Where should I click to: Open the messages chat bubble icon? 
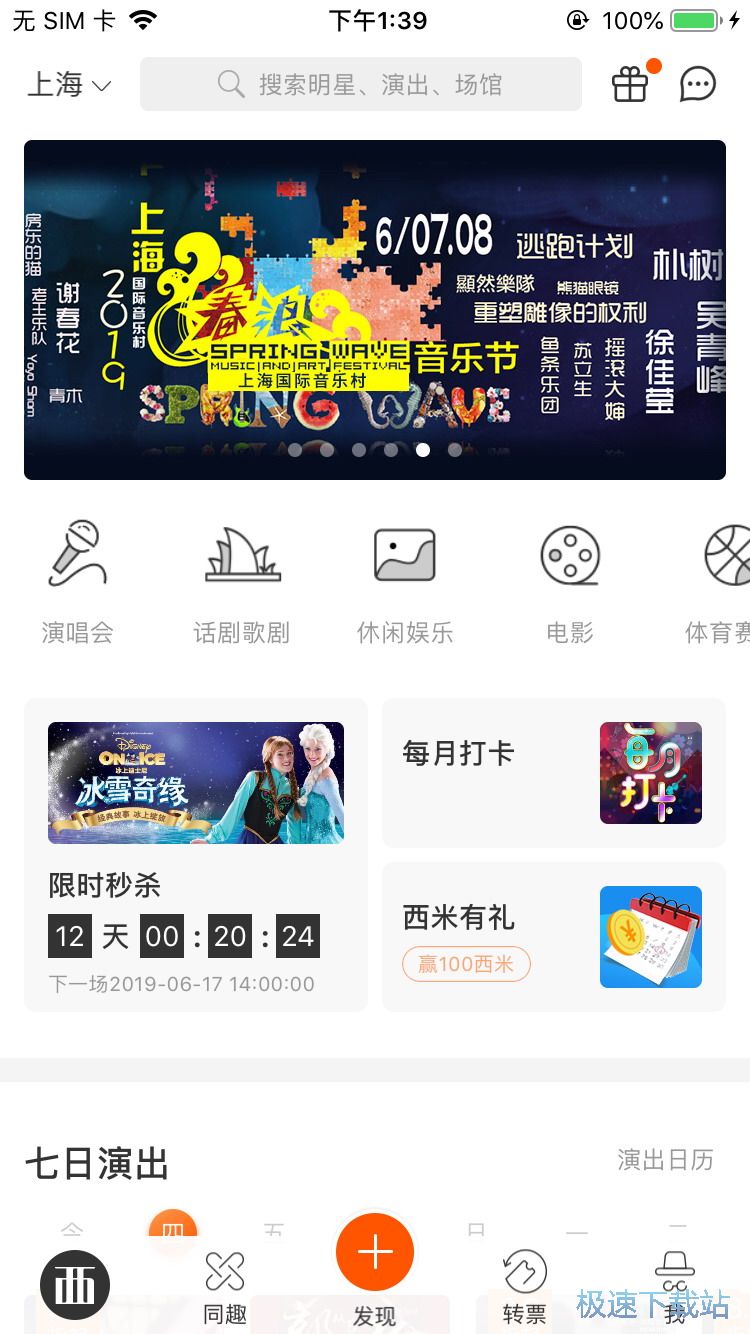pos(697,85)
